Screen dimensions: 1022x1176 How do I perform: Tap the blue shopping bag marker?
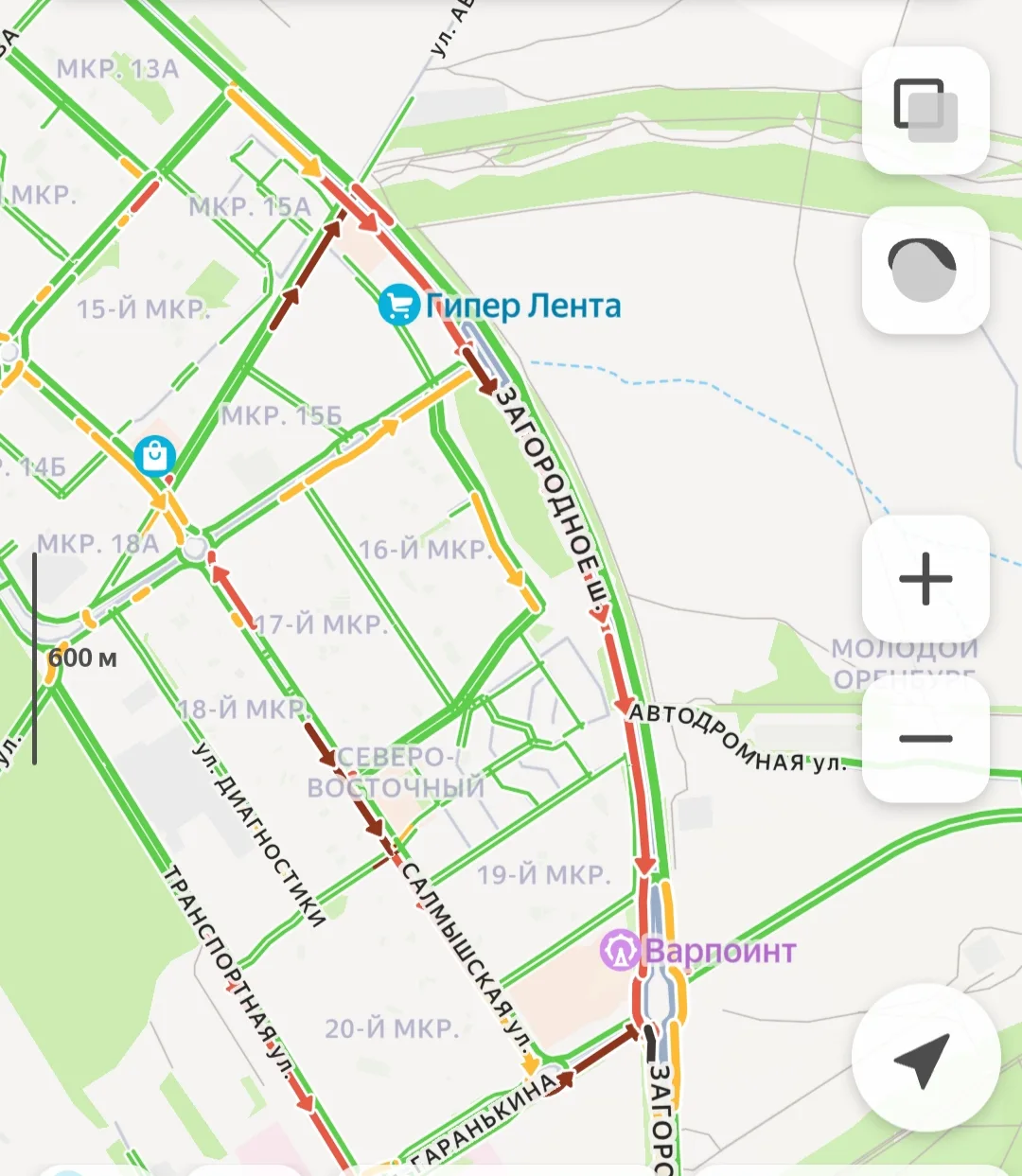pyautogui.click(x=155, y=456)
